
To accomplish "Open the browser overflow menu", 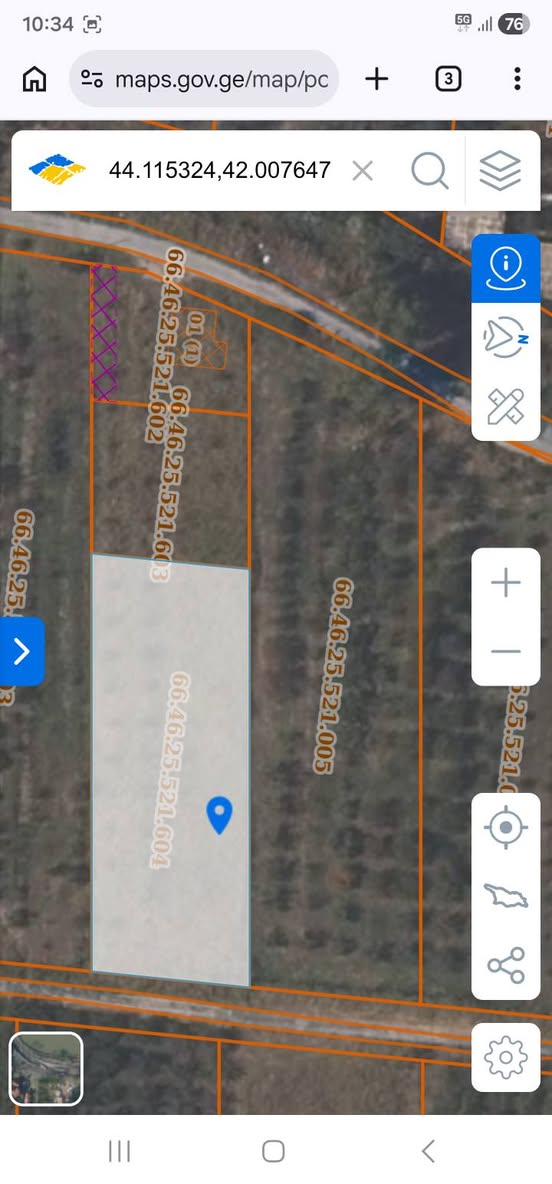I will click(x=517, y=79).
